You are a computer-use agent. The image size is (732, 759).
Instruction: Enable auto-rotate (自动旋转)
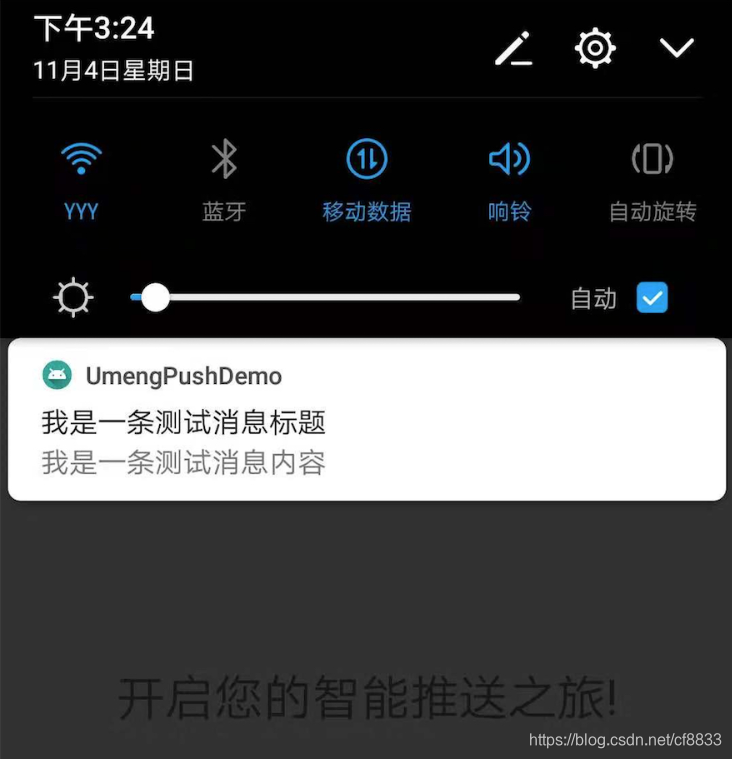(652, 160)
